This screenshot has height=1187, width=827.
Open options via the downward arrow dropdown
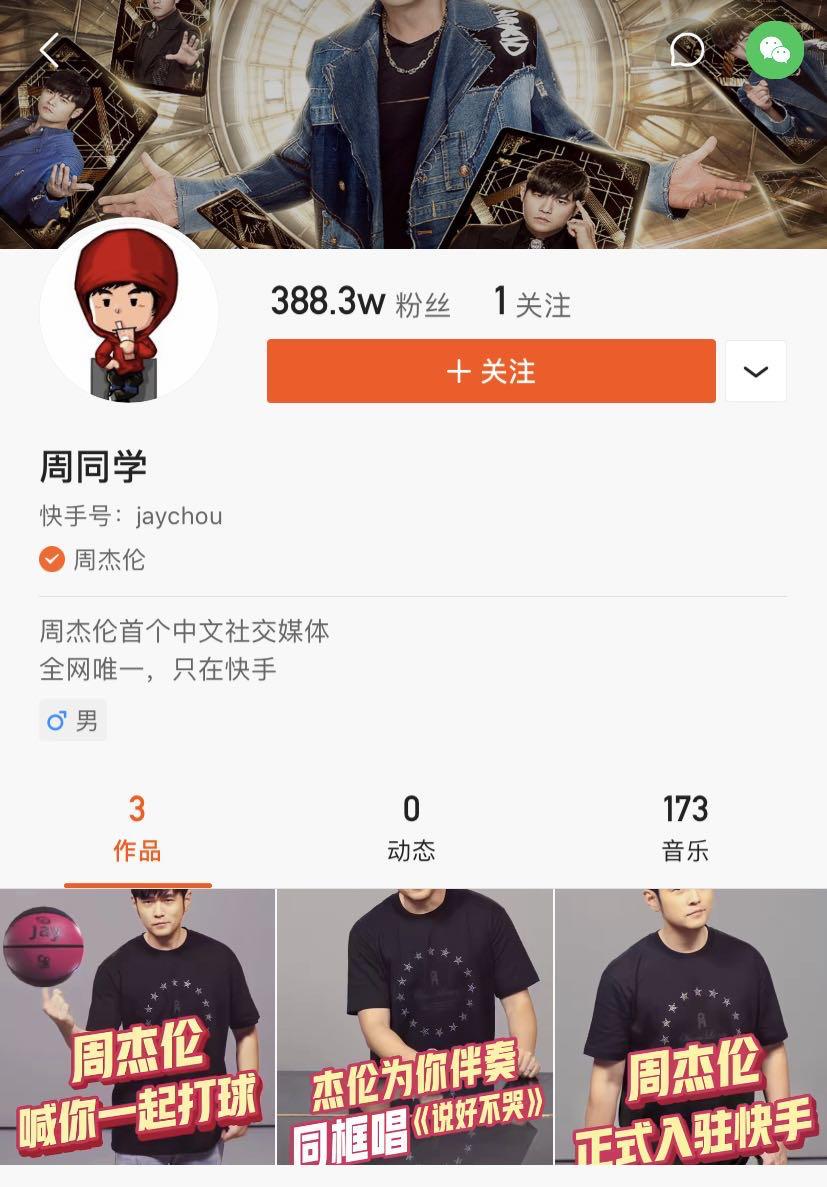tap(755, 370)
